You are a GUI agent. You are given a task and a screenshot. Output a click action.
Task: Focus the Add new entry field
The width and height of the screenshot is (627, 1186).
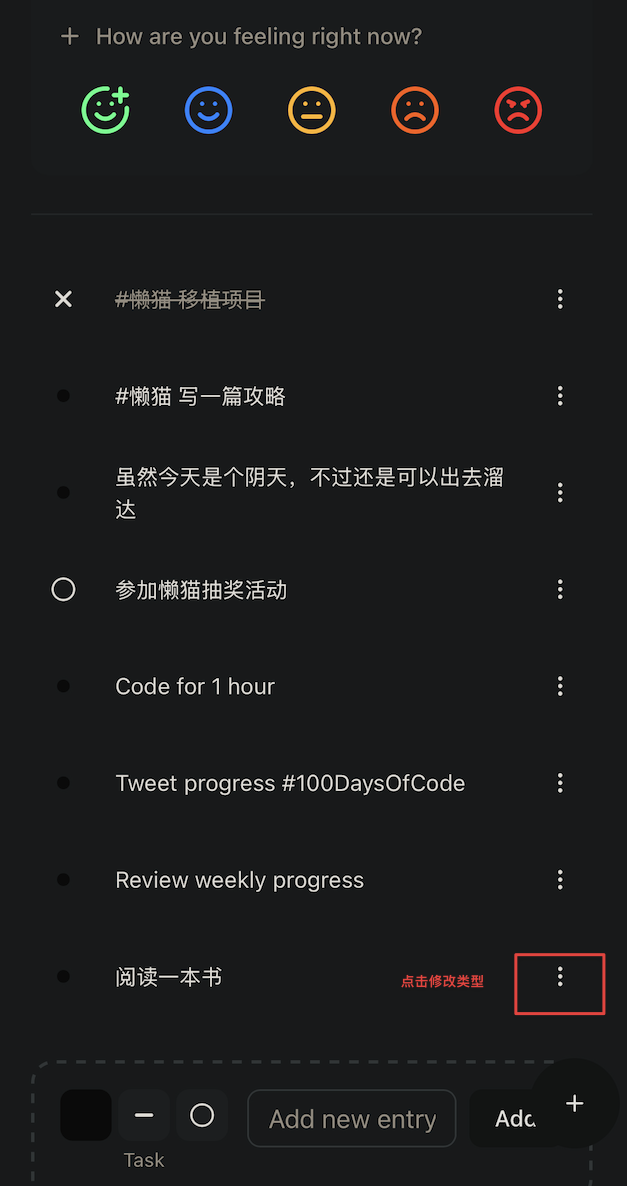352,1118
